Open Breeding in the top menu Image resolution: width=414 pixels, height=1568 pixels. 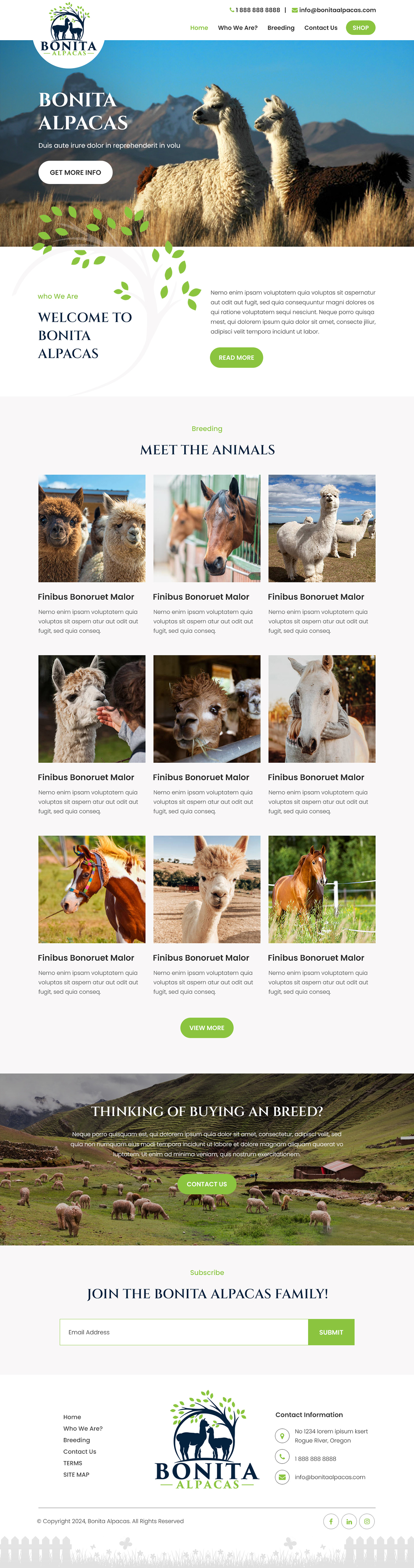[x=281, y=28]
